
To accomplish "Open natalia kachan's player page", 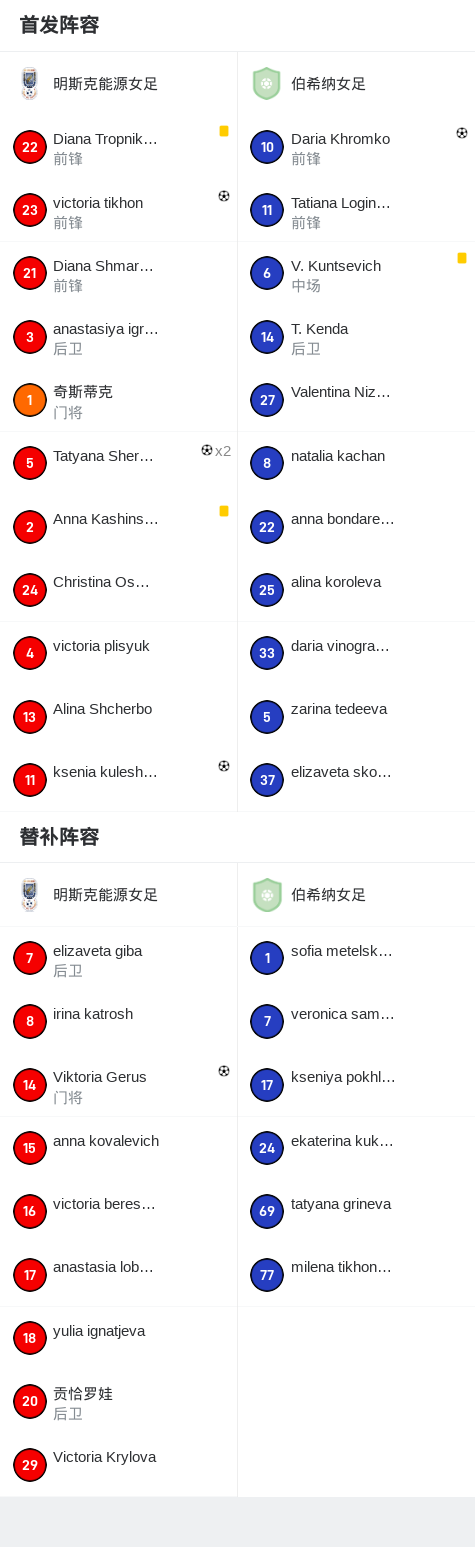I will (x=356, y=464).
